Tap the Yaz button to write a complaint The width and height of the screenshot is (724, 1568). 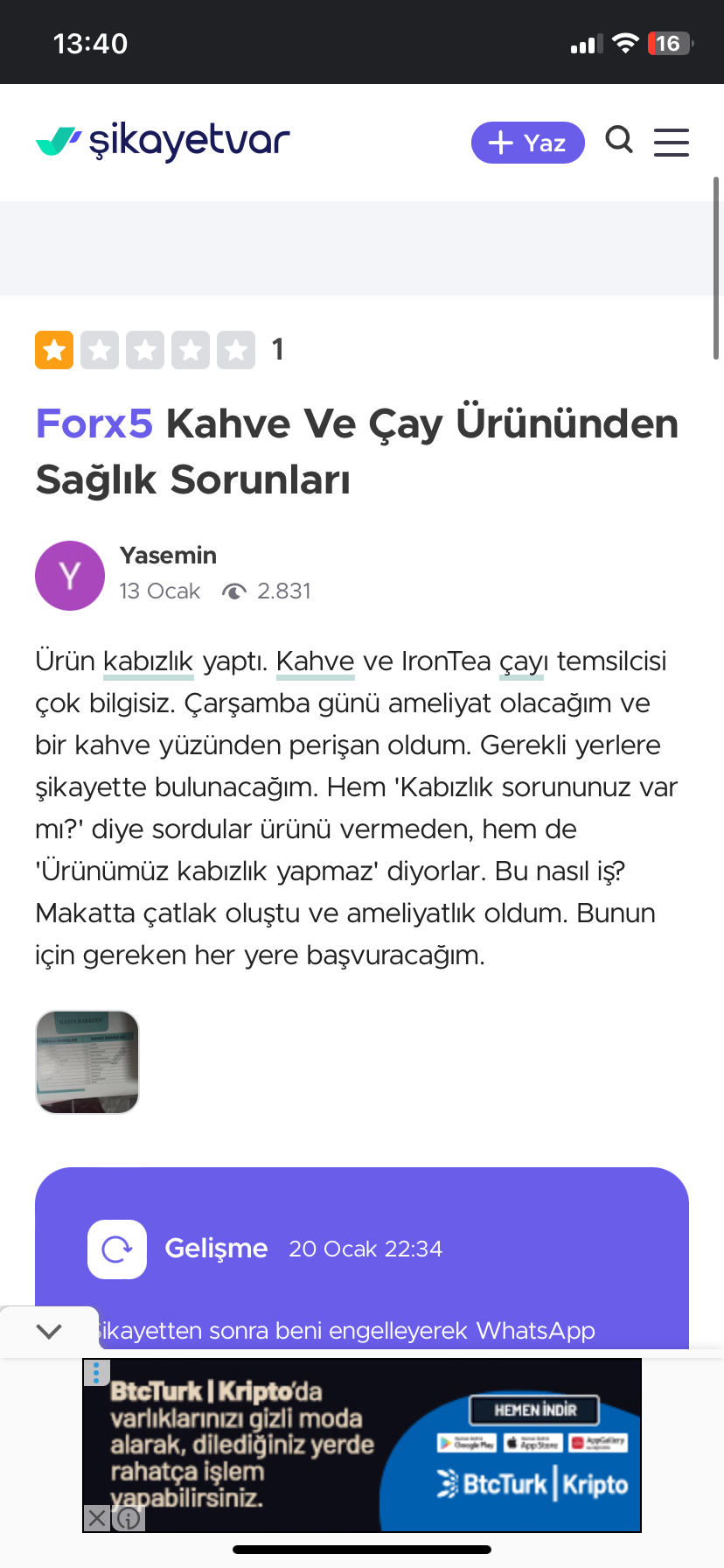click(527, 143)
